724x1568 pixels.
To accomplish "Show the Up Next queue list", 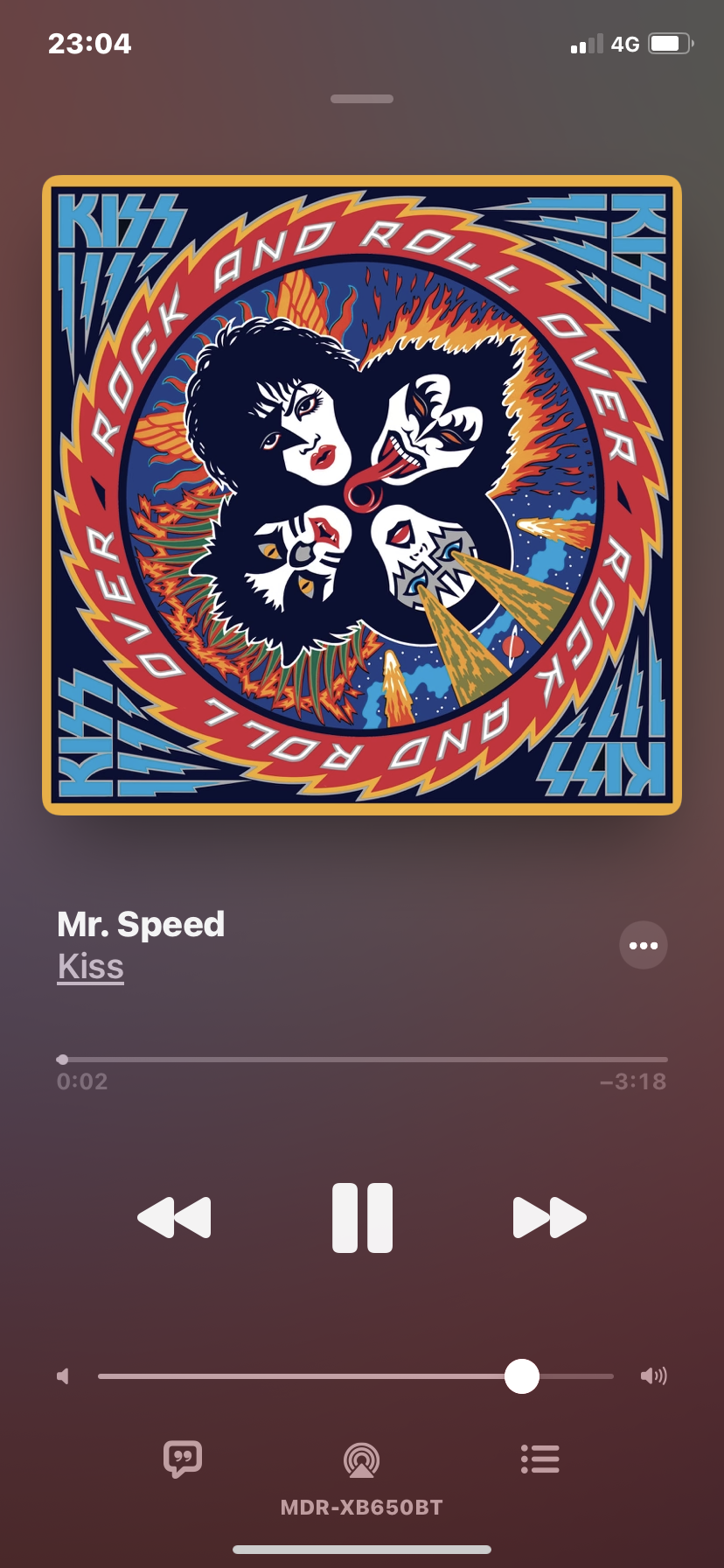I will 540,1459.
